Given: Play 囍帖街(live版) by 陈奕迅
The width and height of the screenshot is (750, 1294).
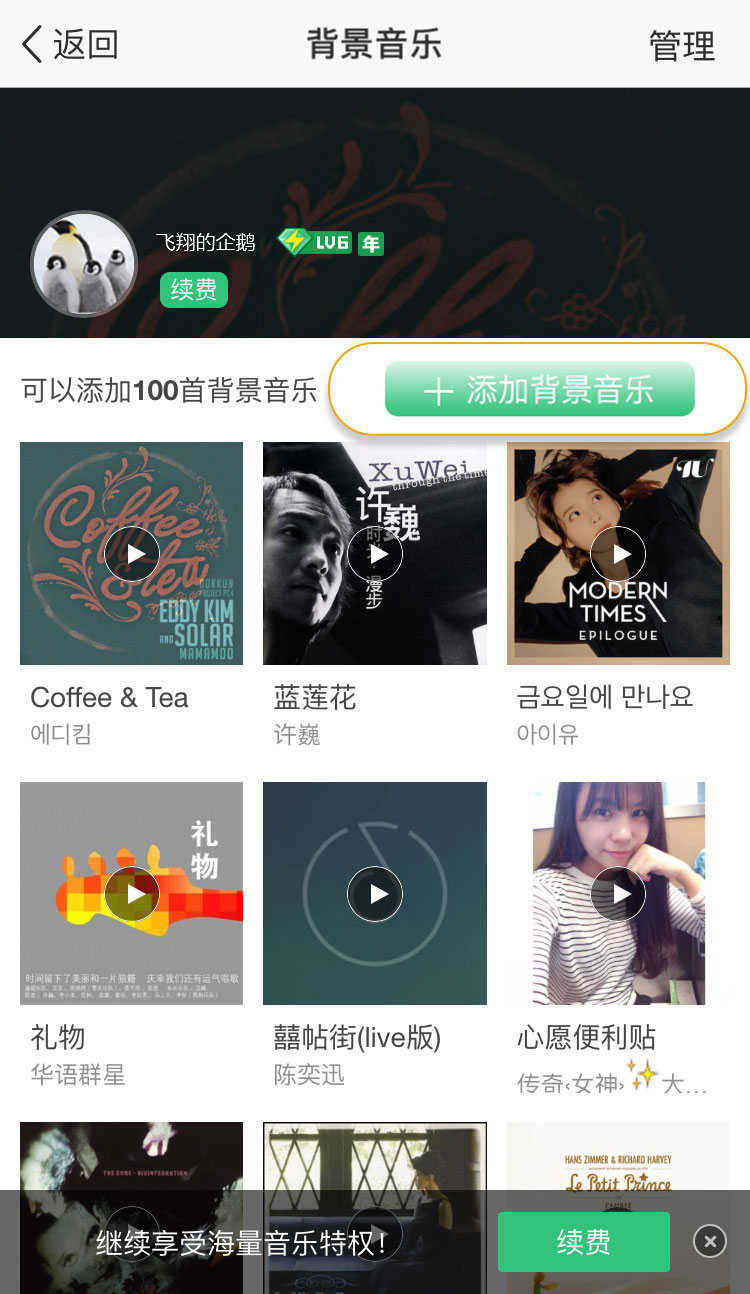Looking at the screenshot, I should 375,894.
